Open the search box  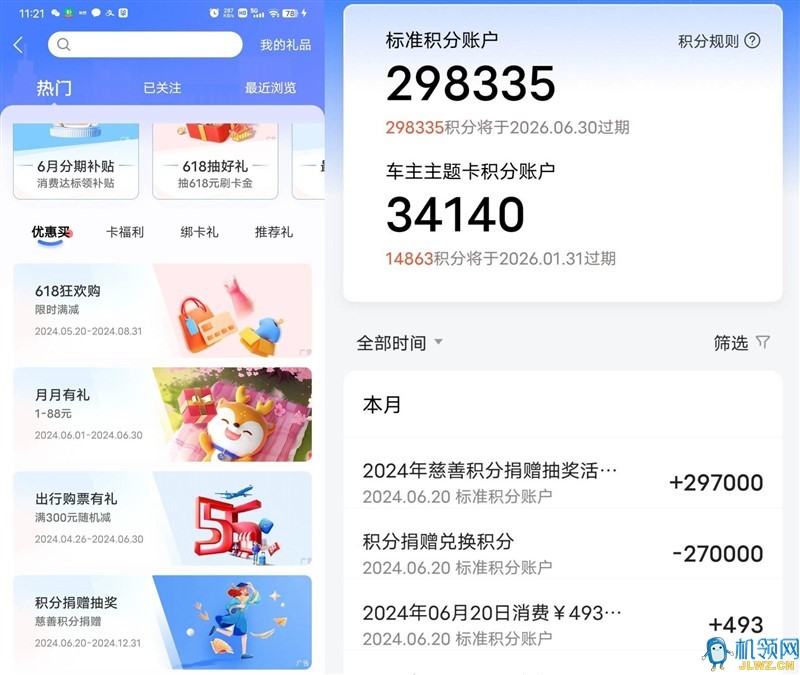(146, 45)
